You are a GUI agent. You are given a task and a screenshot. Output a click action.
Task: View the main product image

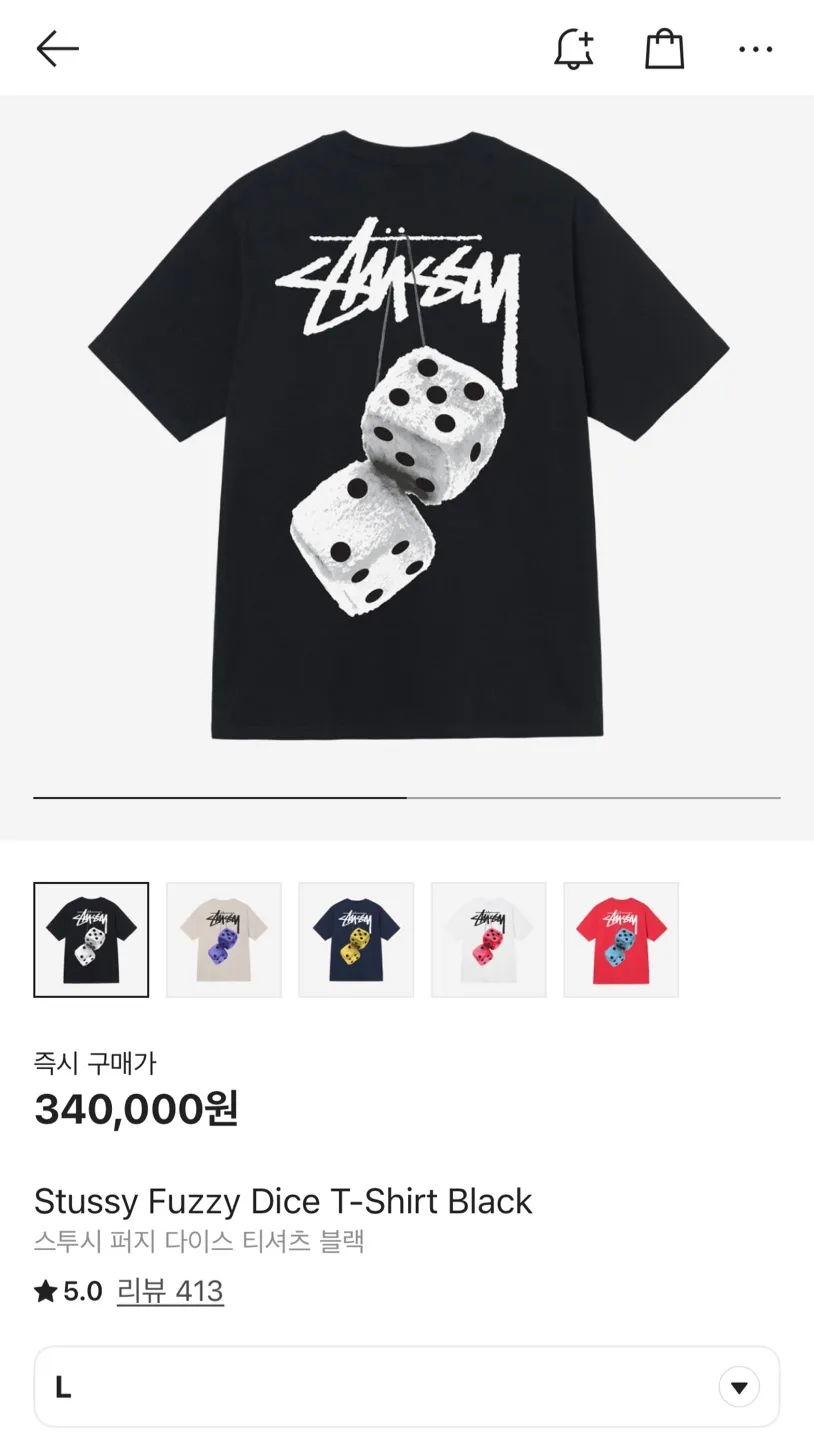pyautogui.click(x=407, y=440)
